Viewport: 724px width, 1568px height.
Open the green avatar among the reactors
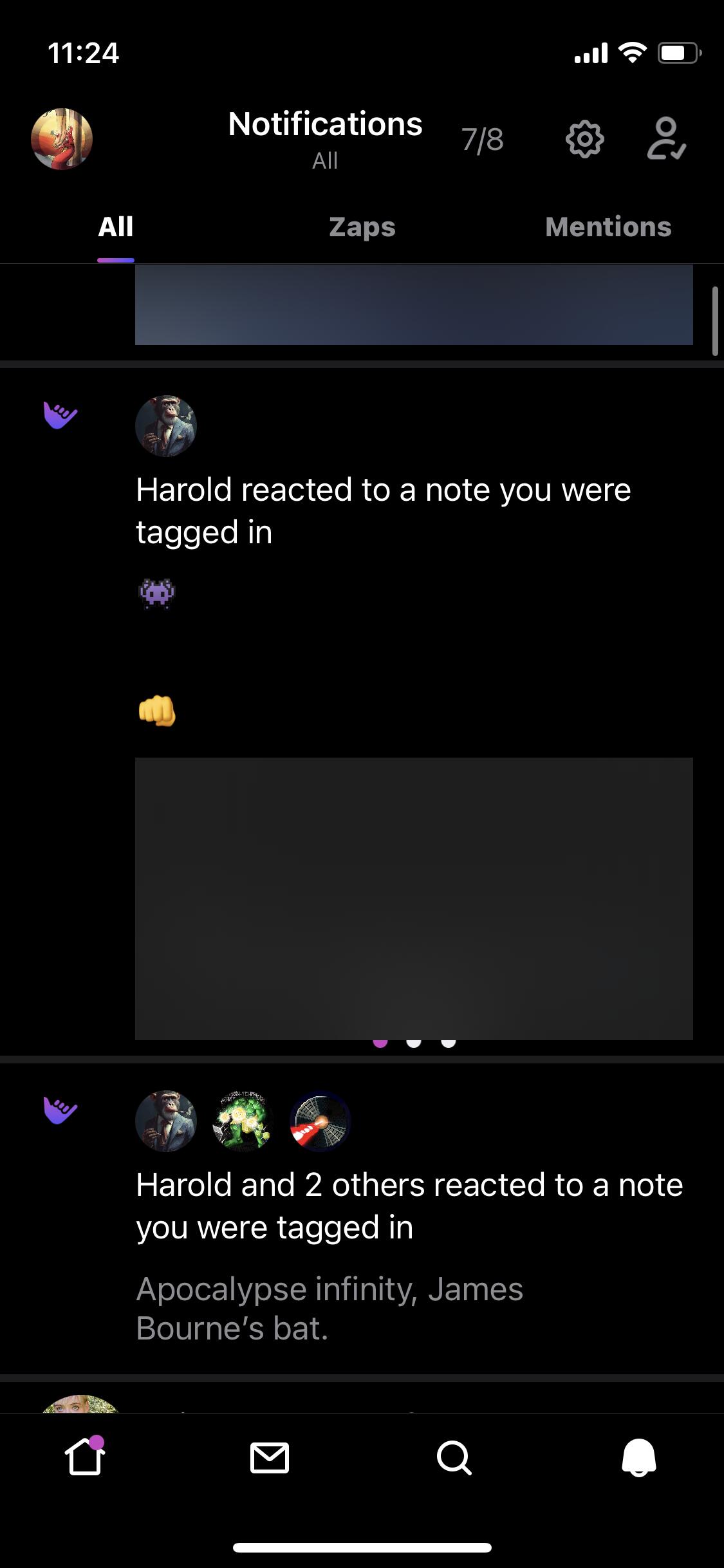[243, 1121]
